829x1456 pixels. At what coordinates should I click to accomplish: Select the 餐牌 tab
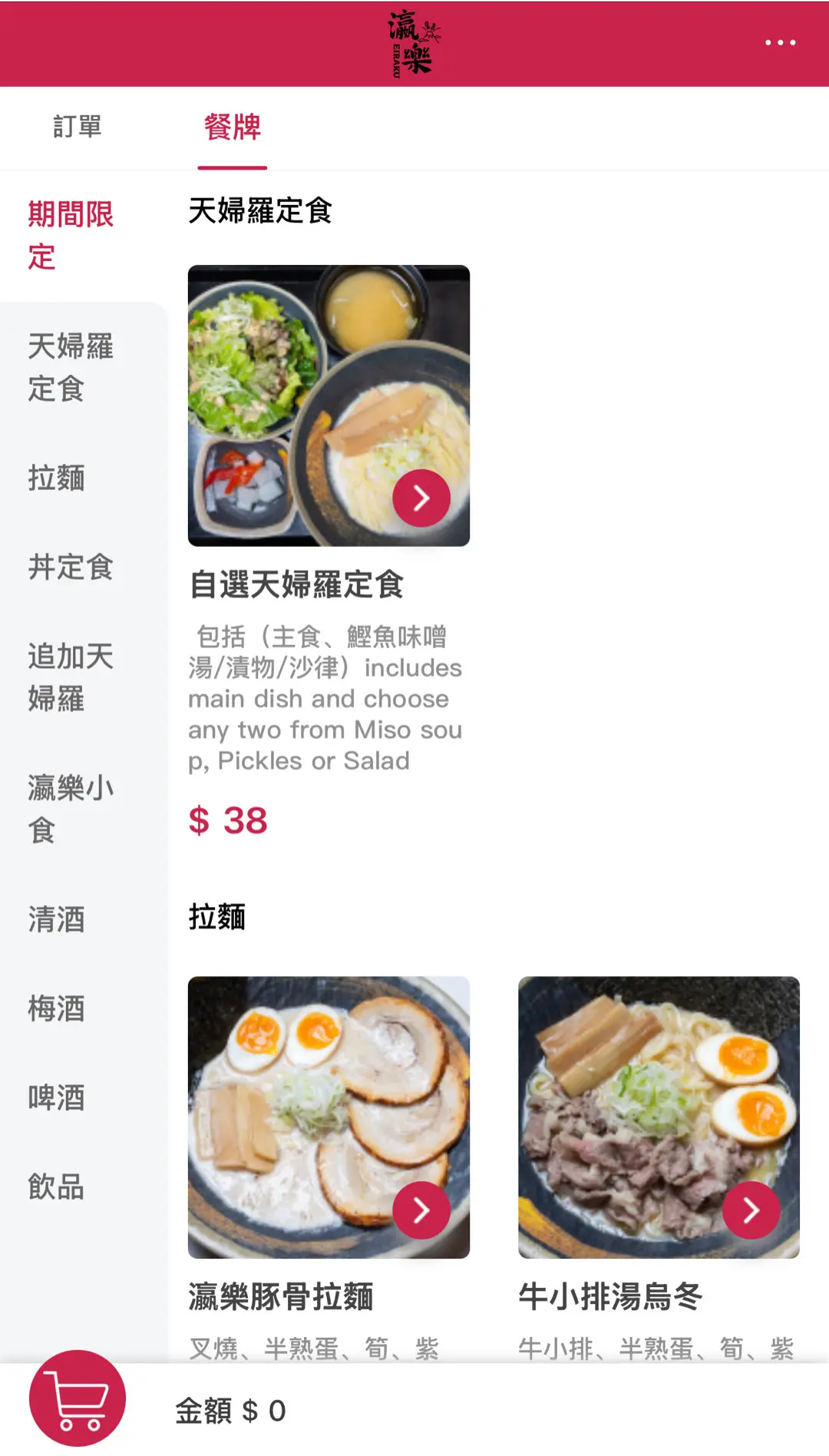click(x=233, y=127)
